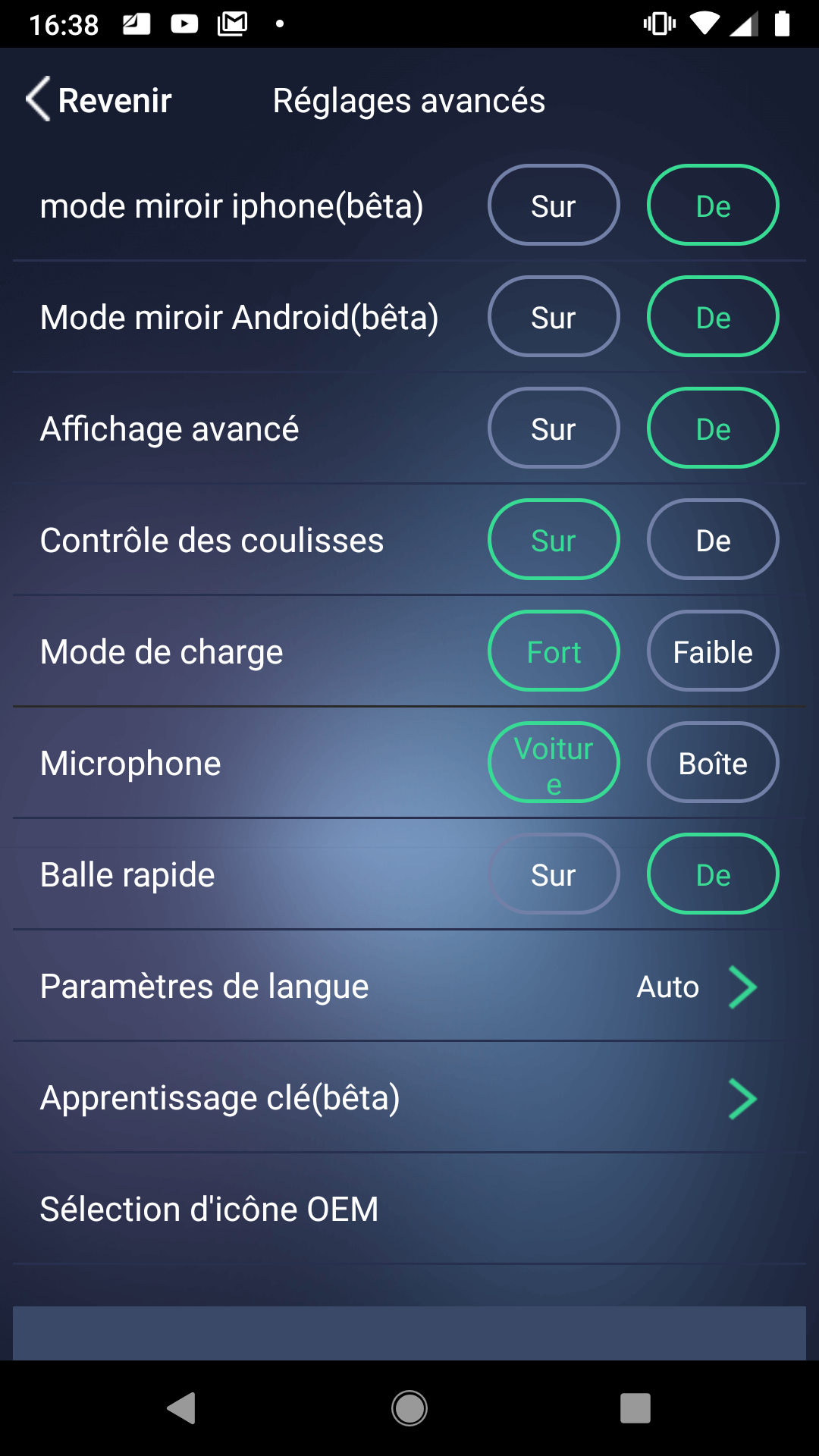Choose De for Mode miroir Android(bêta)
Screen dimensions: 819x1456
click(713, 317)
